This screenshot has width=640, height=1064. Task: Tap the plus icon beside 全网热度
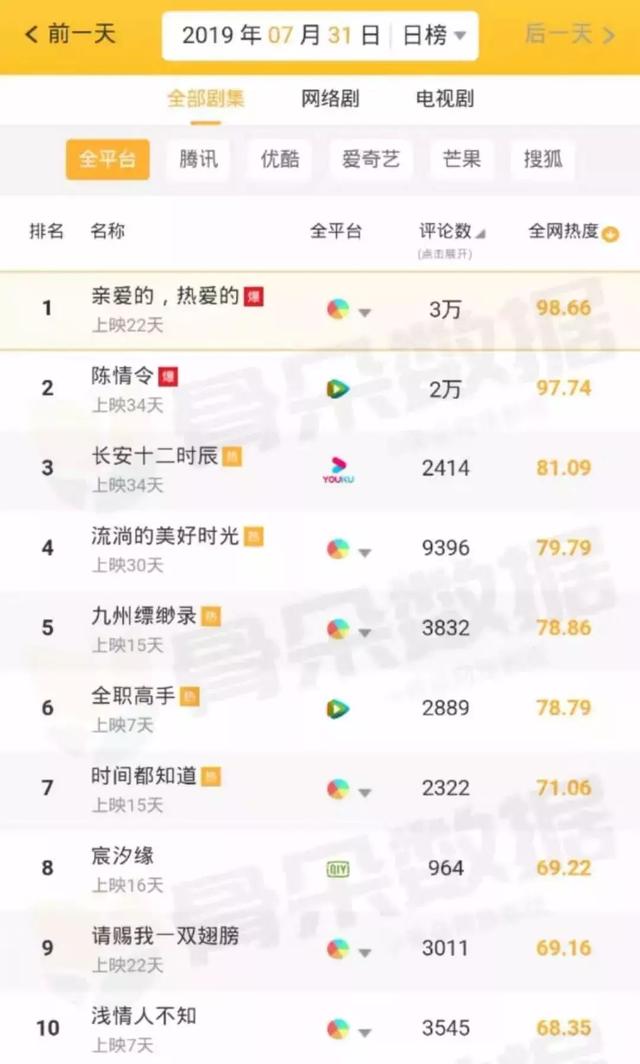tap(611, 235)
